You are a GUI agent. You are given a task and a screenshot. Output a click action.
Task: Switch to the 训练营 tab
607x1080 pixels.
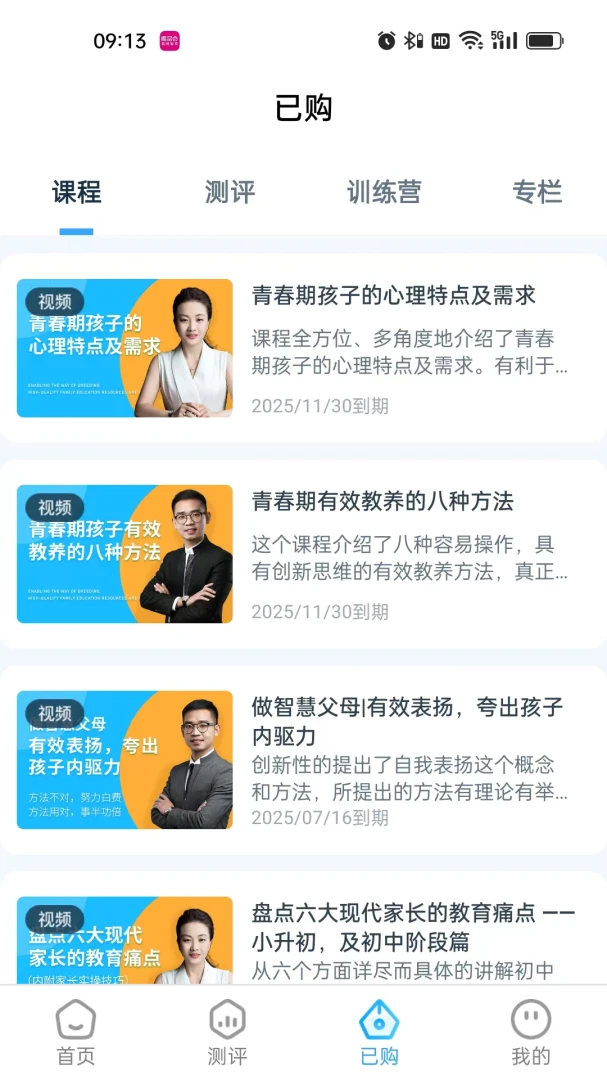384,192
